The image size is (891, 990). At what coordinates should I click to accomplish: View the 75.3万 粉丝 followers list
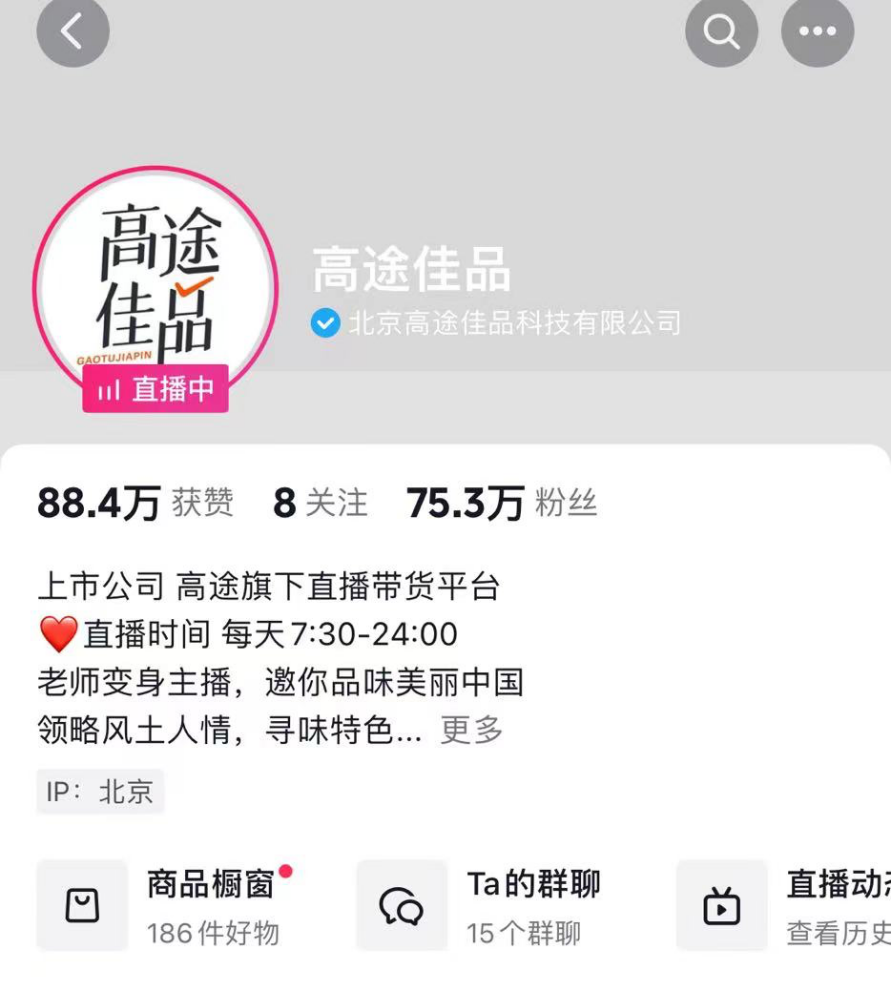(502, 503)
